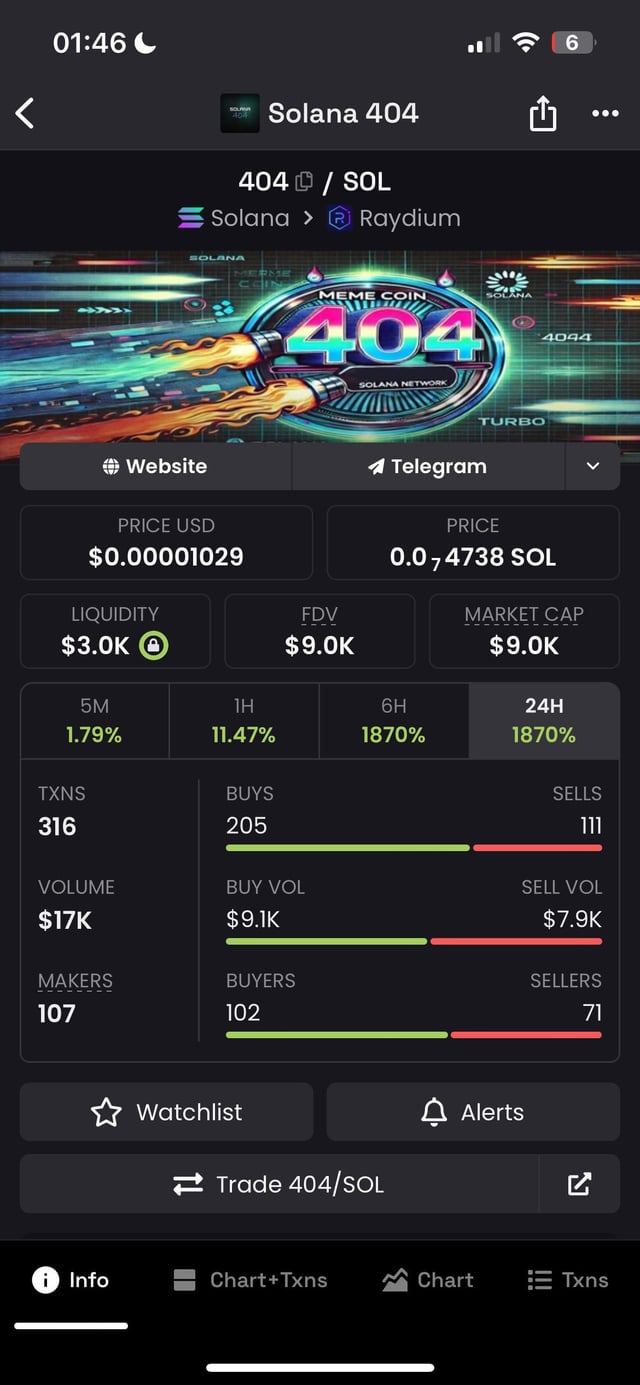Viewport: 640px width, 1385px height.
Task: Open the three-dot overflow menu
Action: (605, 114)
